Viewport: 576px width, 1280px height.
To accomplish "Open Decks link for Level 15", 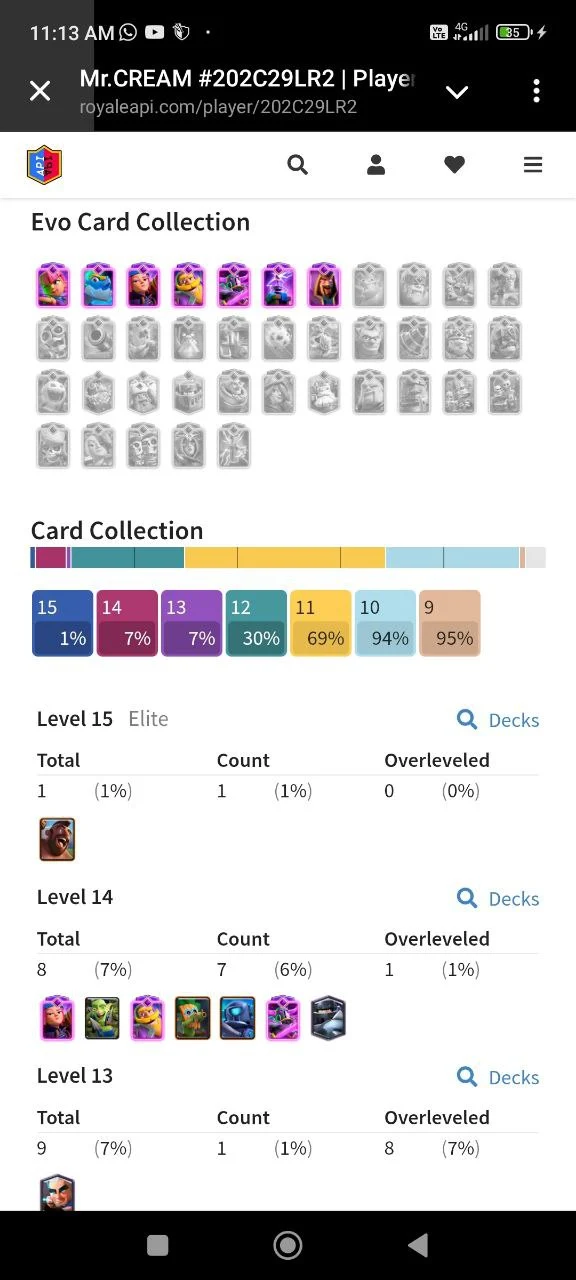I will coord(498,719).
